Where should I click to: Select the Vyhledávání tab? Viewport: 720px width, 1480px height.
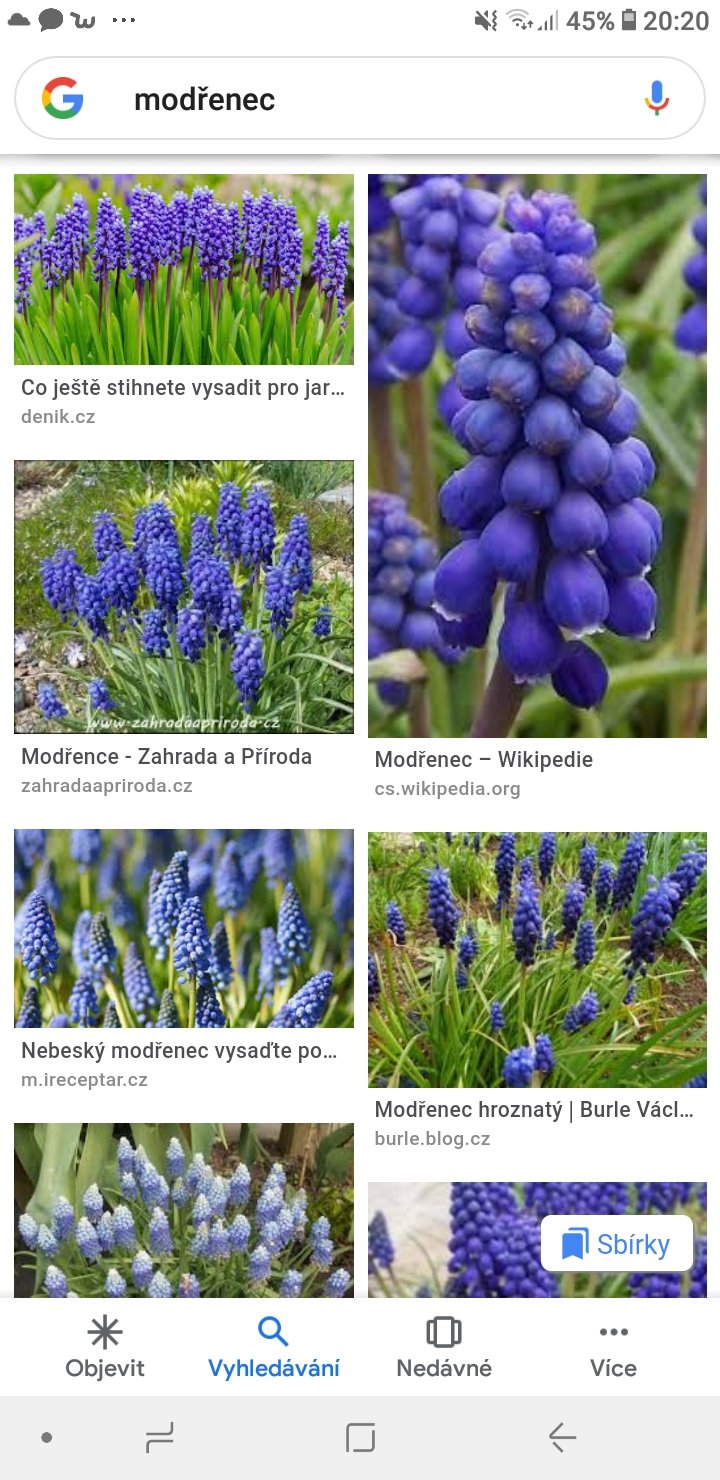click(273, 1347)
